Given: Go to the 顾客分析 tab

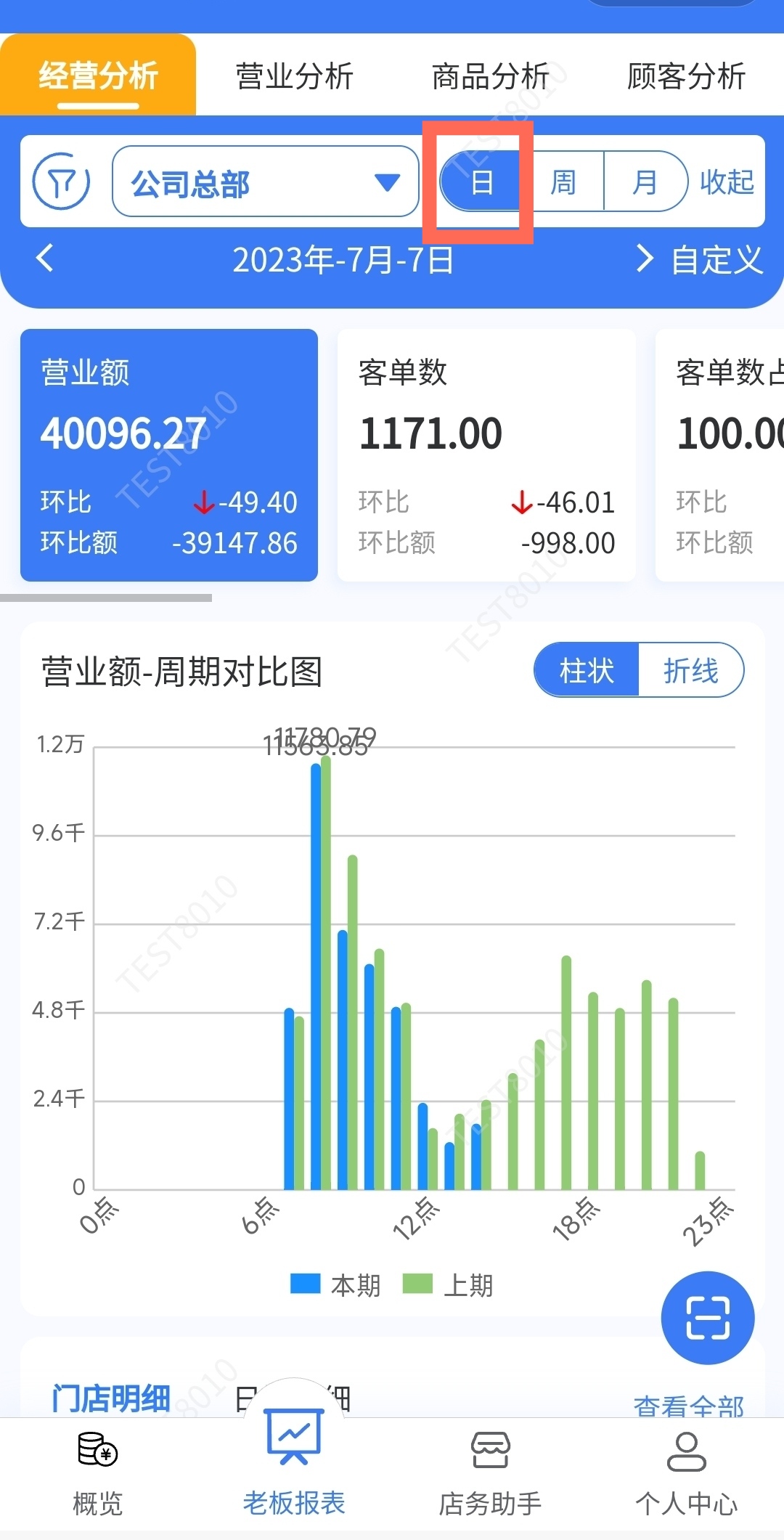Looking at the screenshot, I should (x=686, y=76).
